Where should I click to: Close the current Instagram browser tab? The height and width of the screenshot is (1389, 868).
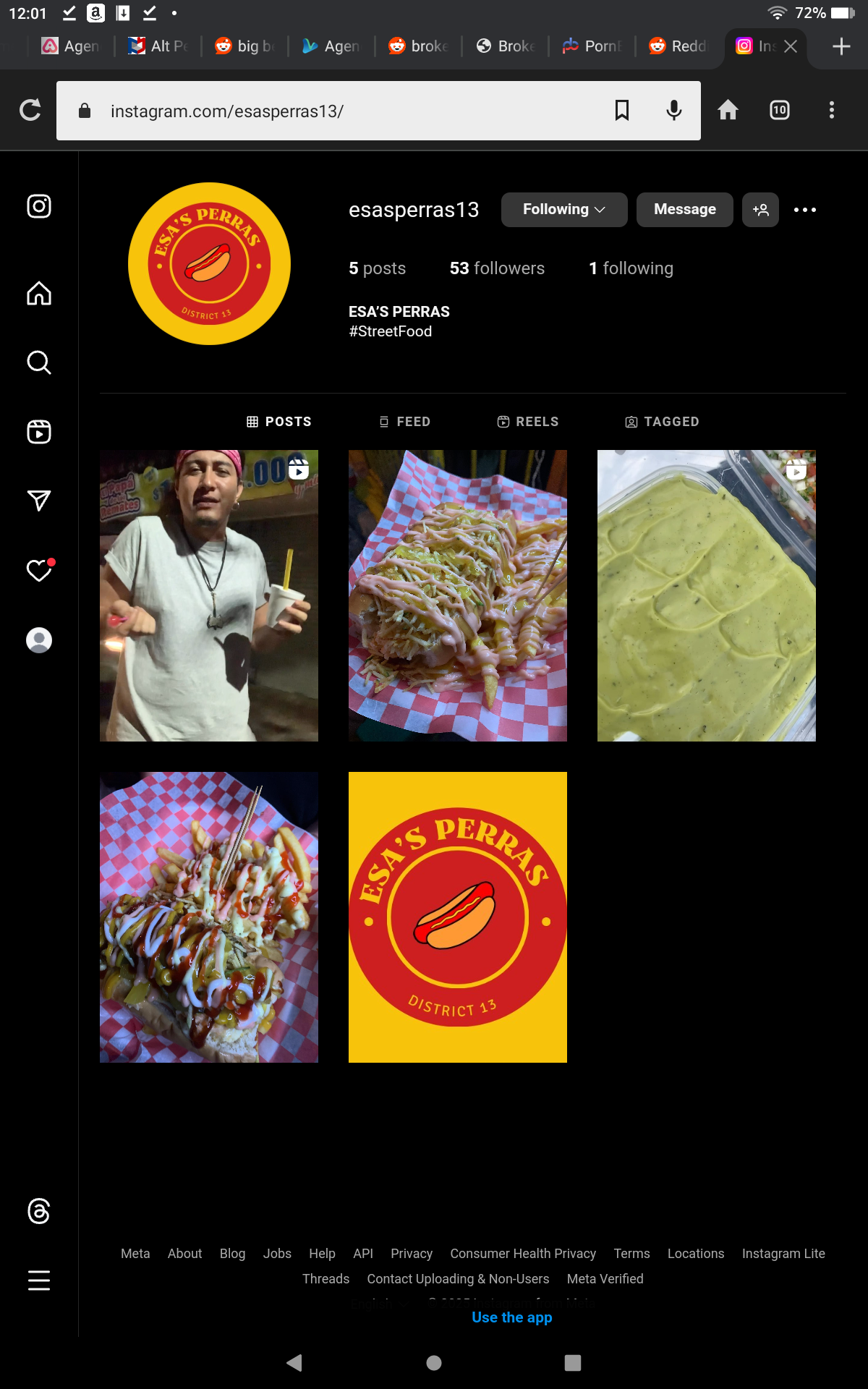click(x=791, y=46)
